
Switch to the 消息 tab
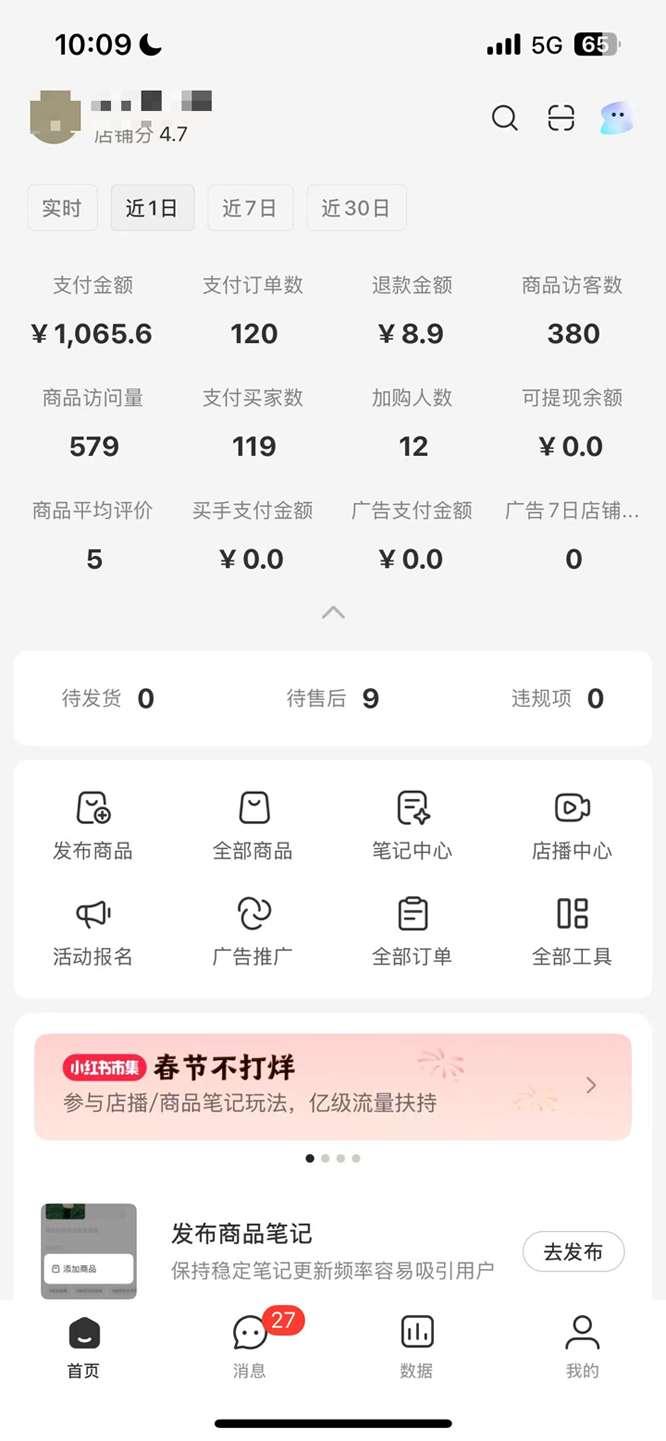click(250, 1346)
